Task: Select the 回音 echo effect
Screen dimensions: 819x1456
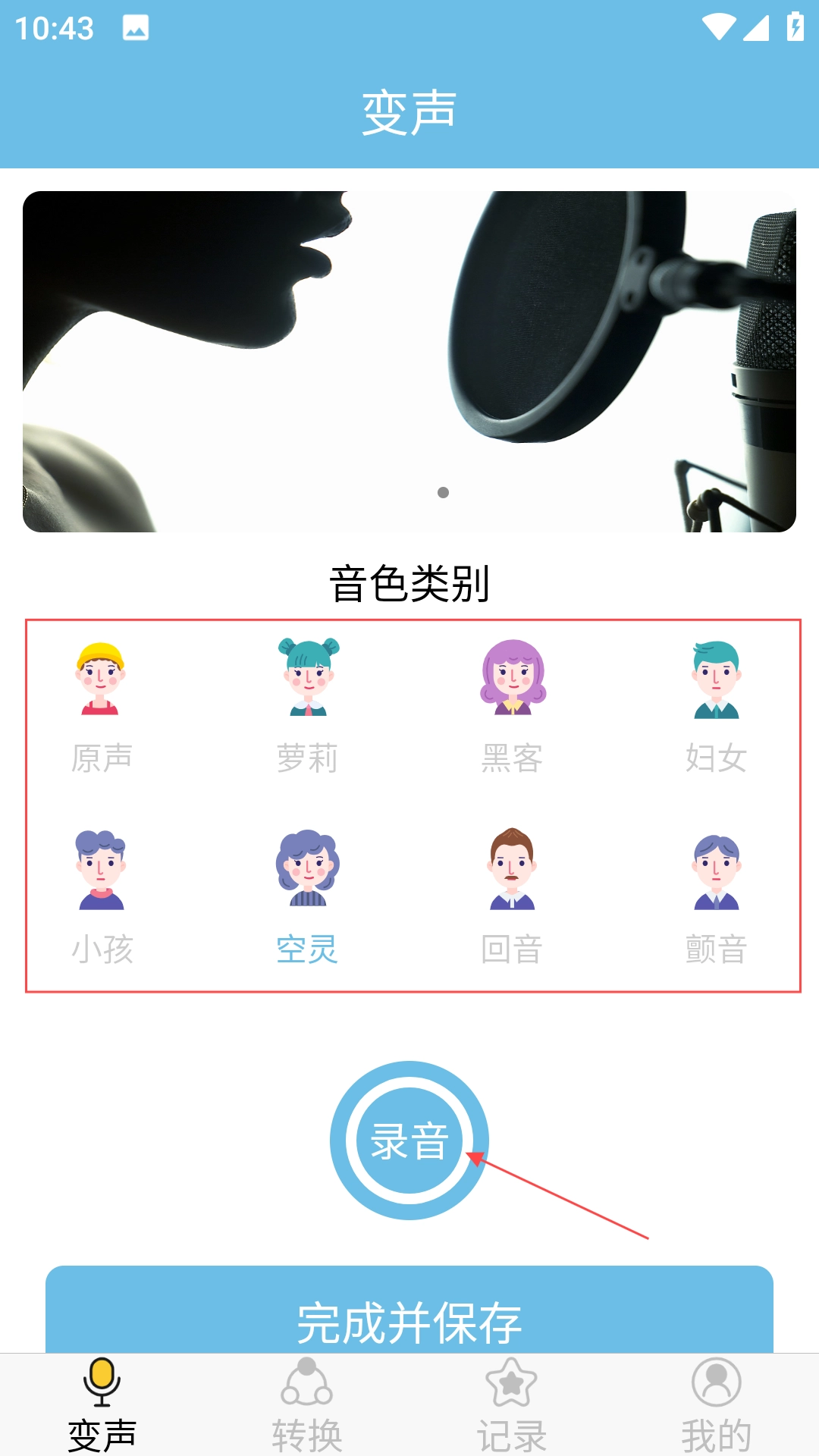Action: click(512, 896)
